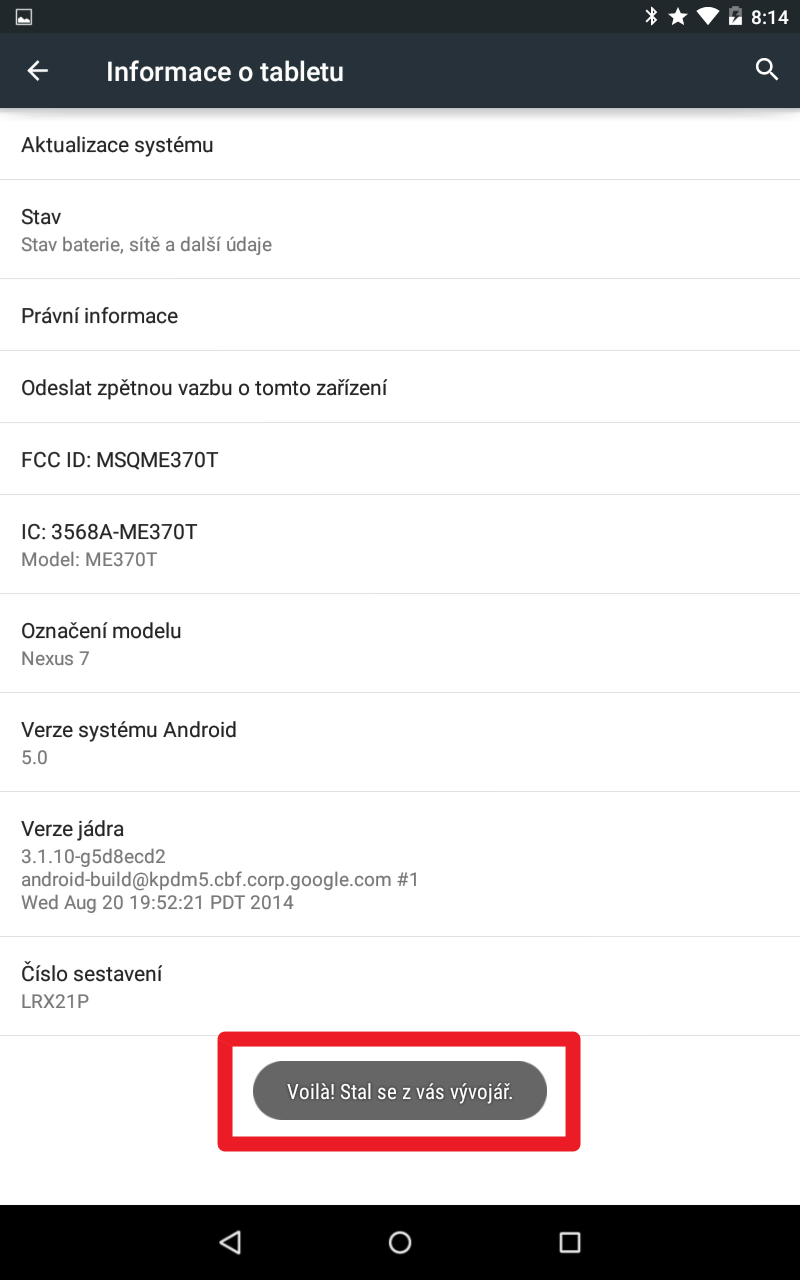
Task: Open search in settings
Action: click(767, 70)
